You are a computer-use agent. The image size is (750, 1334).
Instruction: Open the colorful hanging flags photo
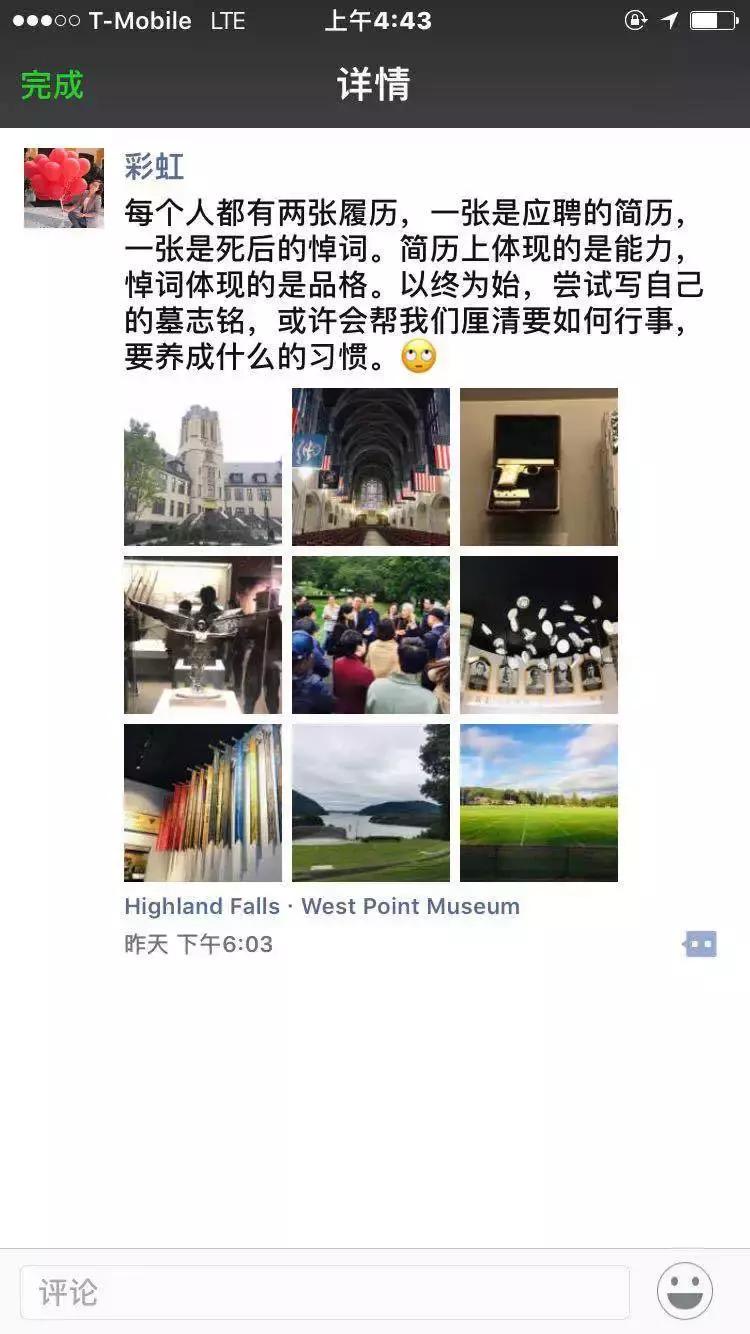point(202,803)
